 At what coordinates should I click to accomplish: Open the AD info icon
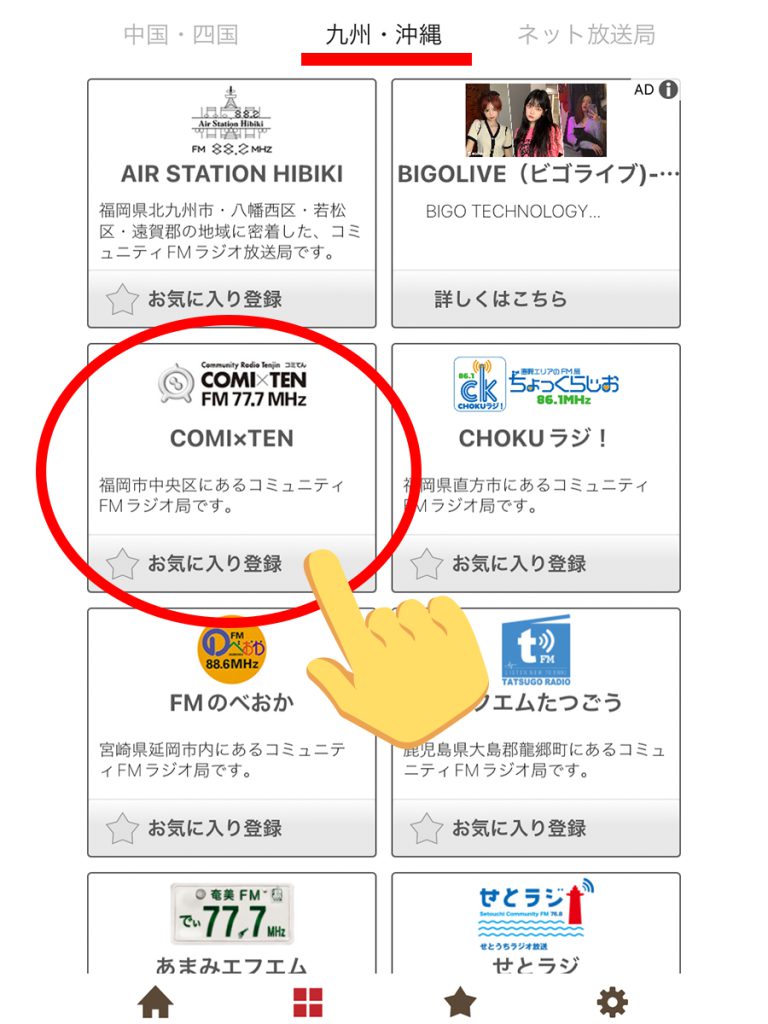point(667,90)
